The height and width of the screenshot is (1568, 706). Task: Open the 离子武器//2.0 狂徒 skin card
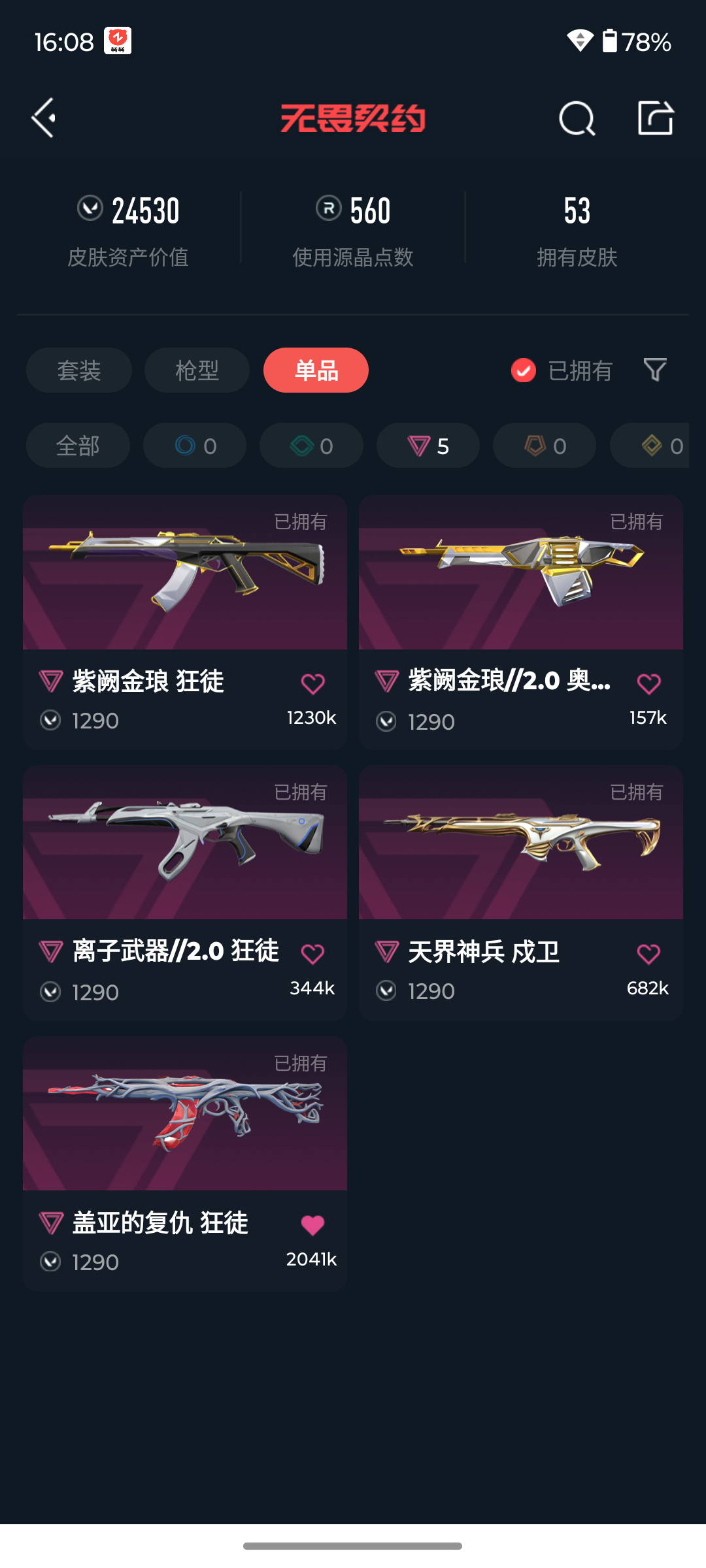tap(185, 892)
